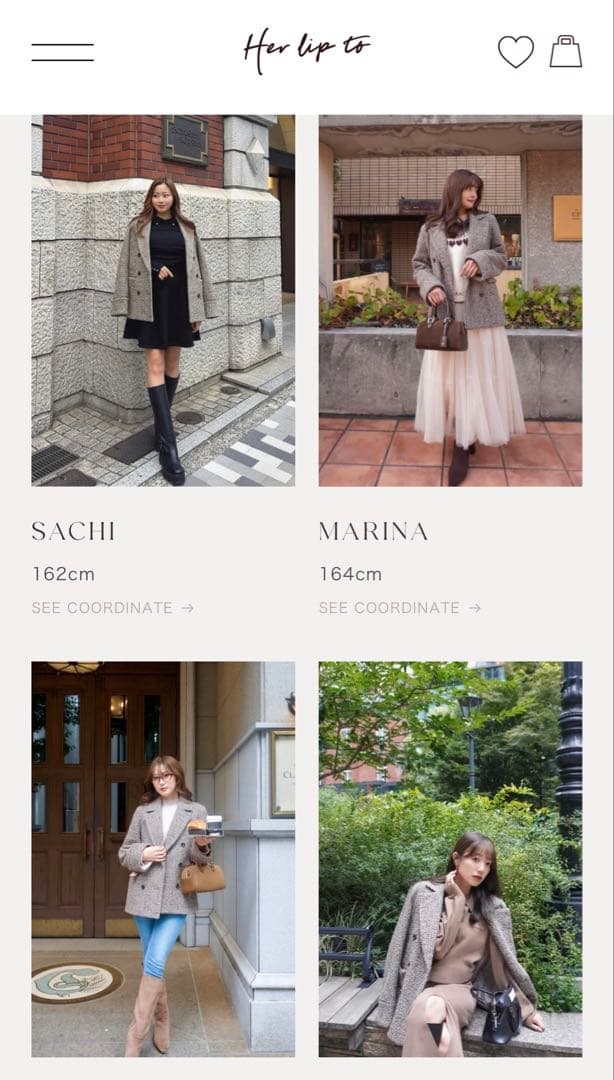This screenshot has height=1080, width=614.
Task: Open the shopping bag
Action: [566, 51]
